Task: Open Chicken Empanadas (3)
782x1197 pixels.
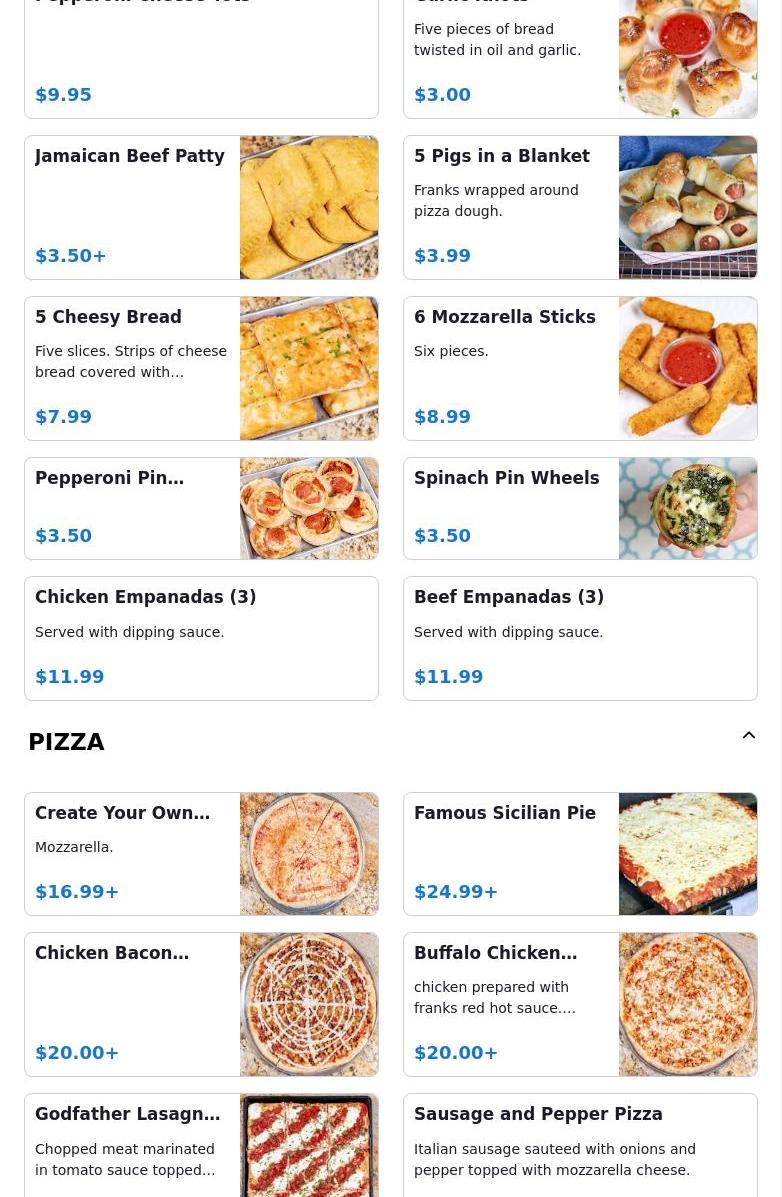Action: tap(201, 638)
